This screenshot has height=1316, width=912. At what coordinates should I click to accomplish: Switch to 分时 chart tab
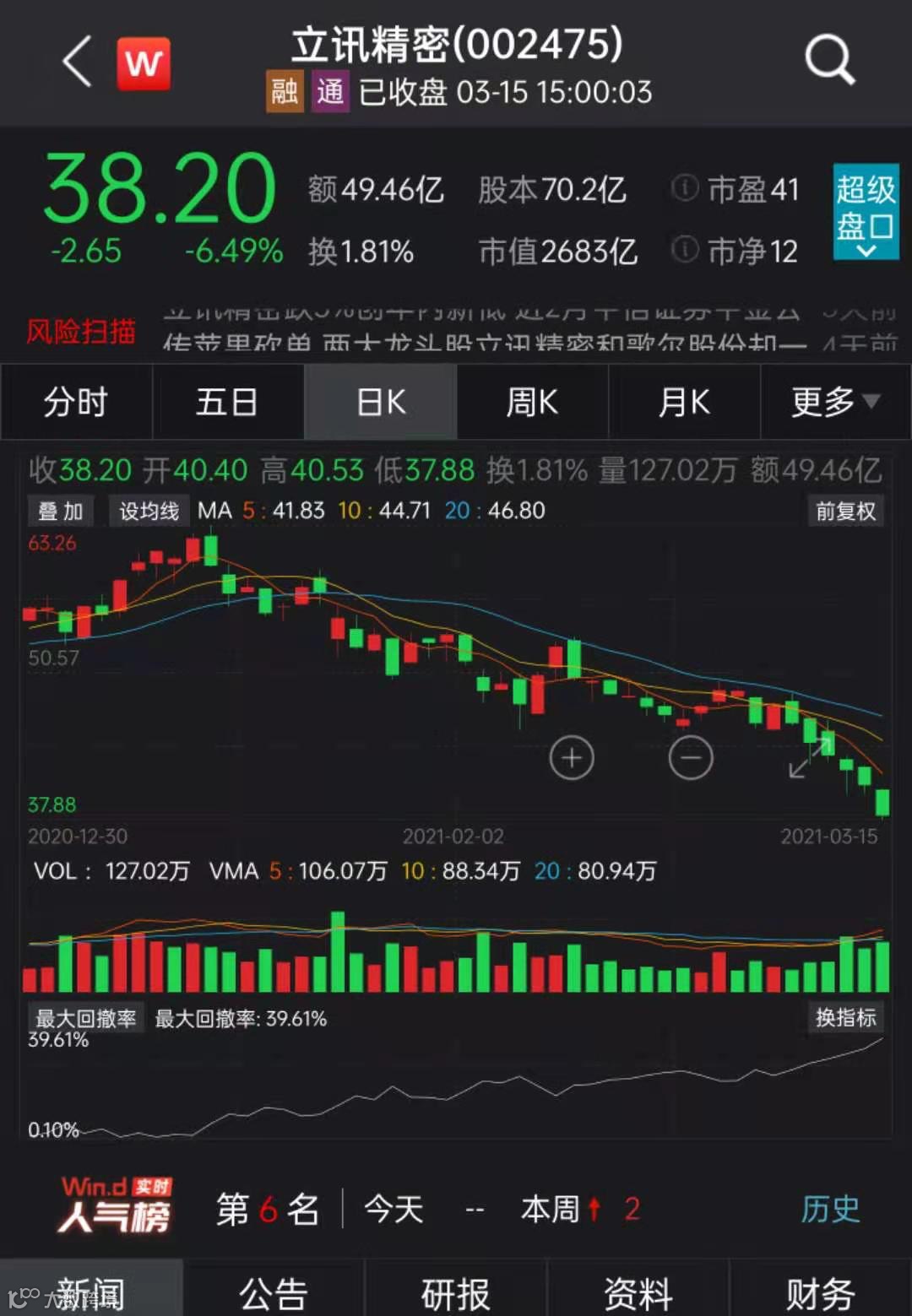tap(76, 402)
